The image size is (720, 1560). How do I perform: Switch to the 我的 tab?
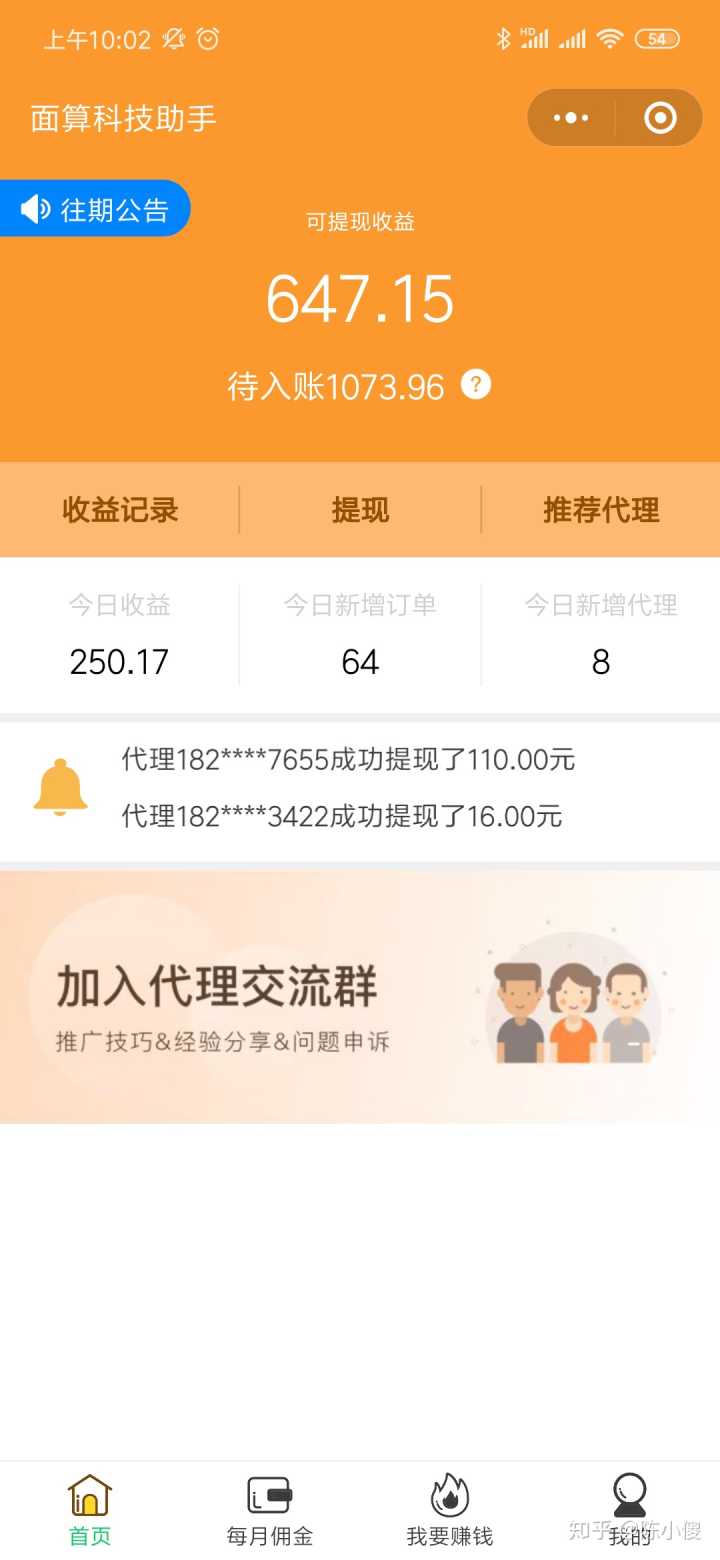pyautogui.click(x=630, y=1510)
